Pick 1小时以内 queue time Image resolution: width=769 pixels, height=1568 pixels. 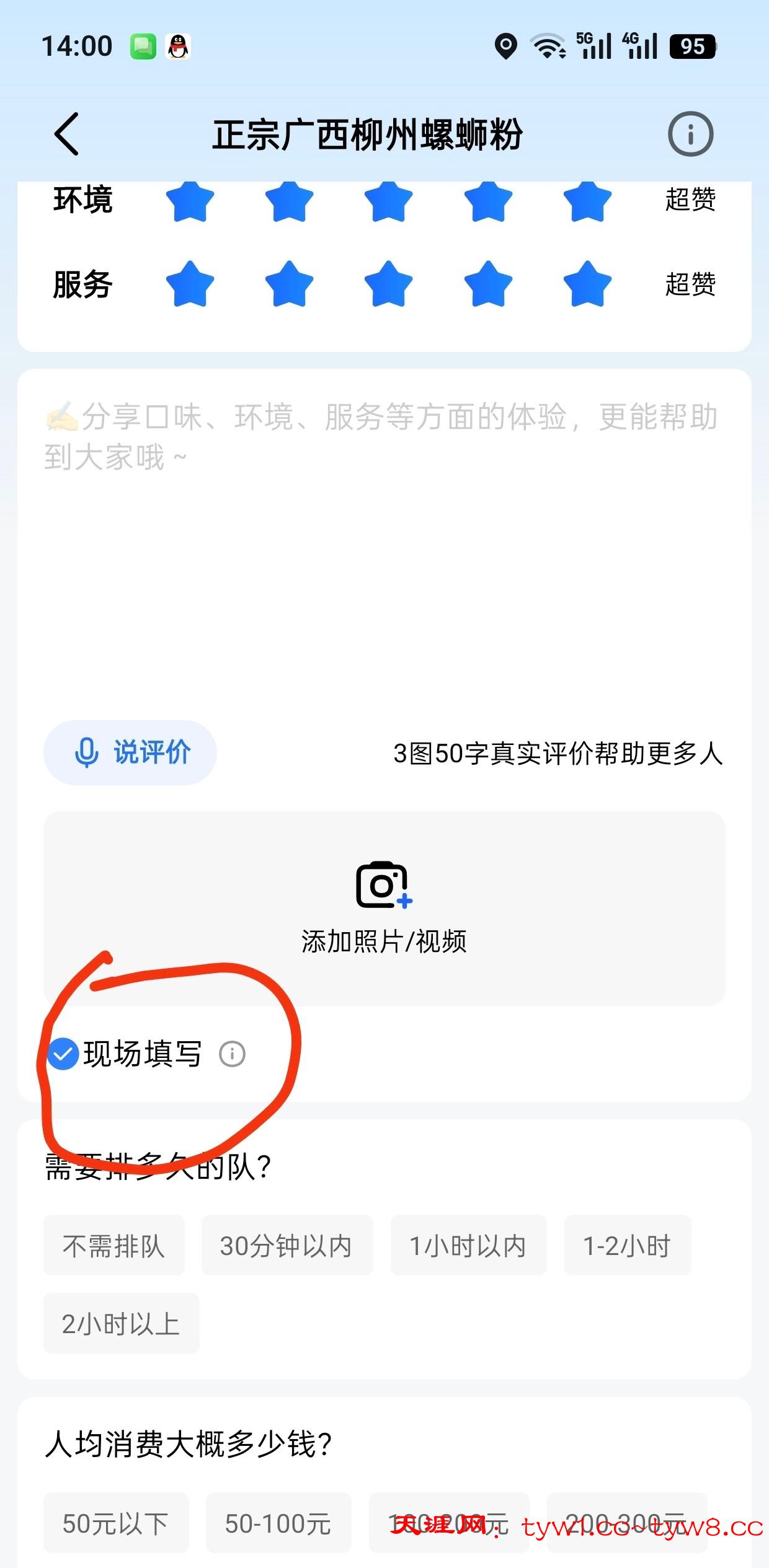tap(468, 1245)
